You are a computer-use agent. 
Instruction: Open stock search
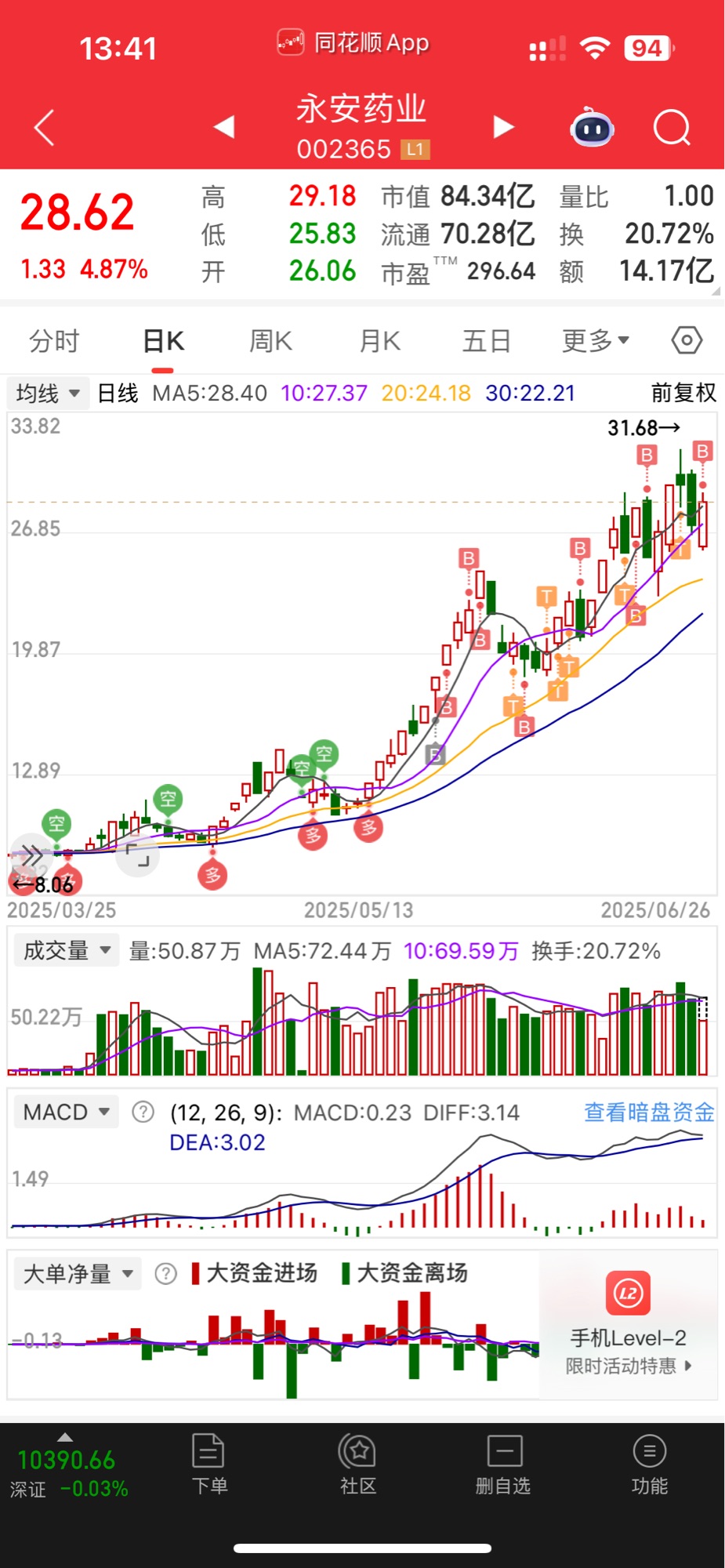672,128
